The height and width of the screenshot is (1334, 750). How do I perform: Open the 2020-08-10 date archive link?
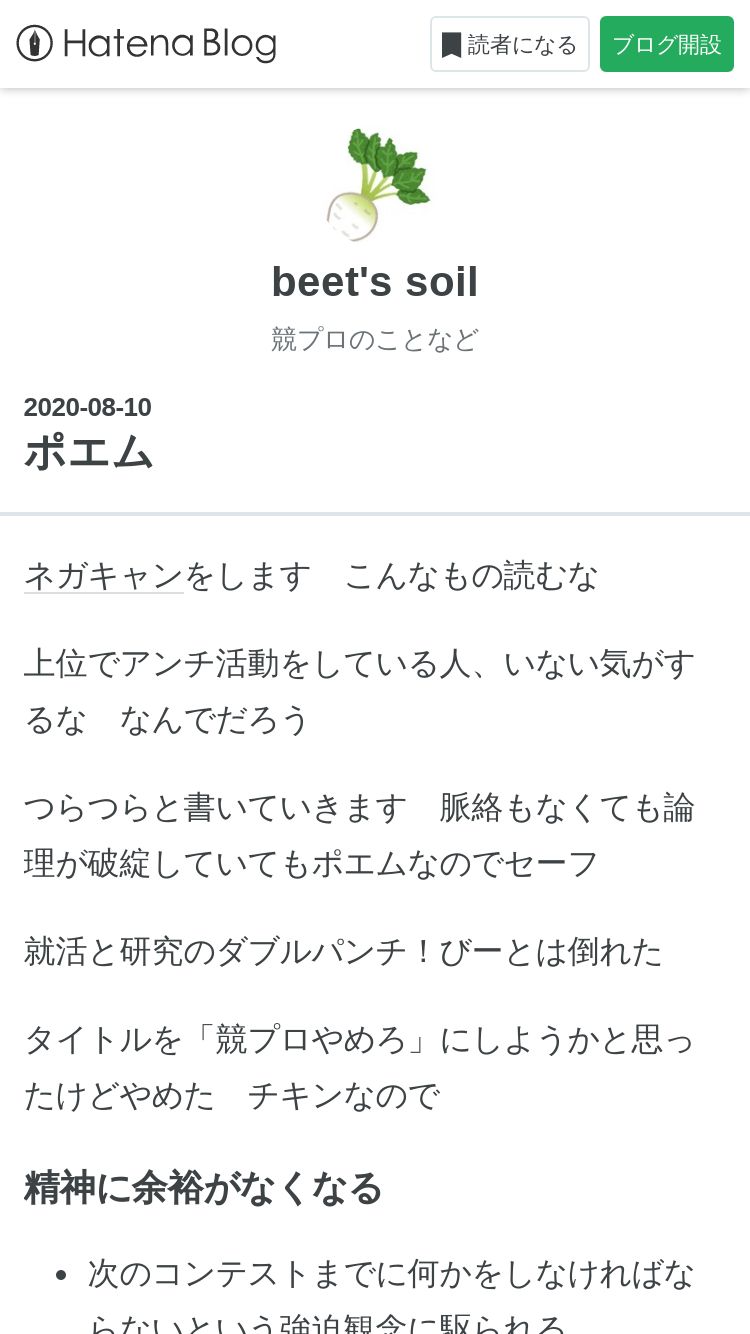pyautogui.click(x=88, y=407)
